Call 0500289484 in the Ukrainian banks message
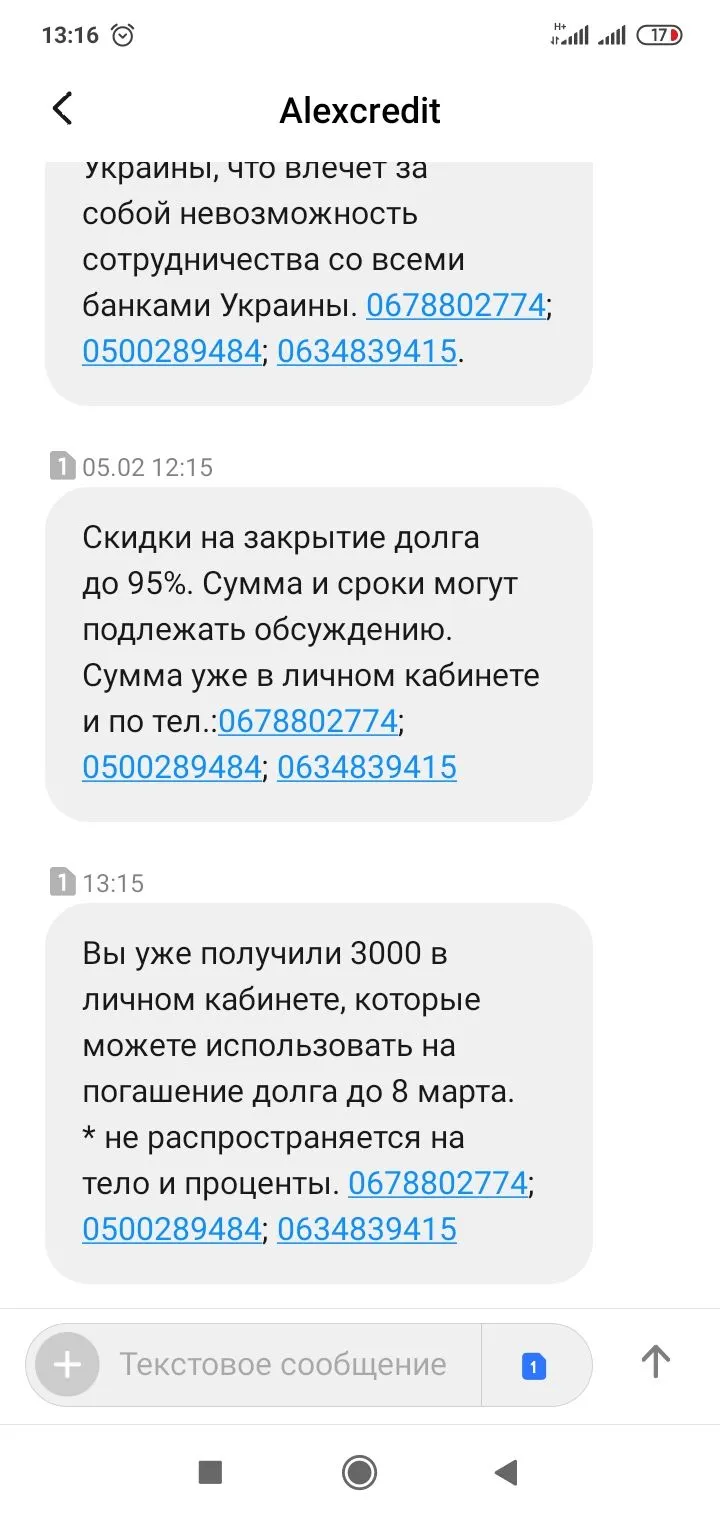Screen dimensions: 720x1520 [171, 351]
